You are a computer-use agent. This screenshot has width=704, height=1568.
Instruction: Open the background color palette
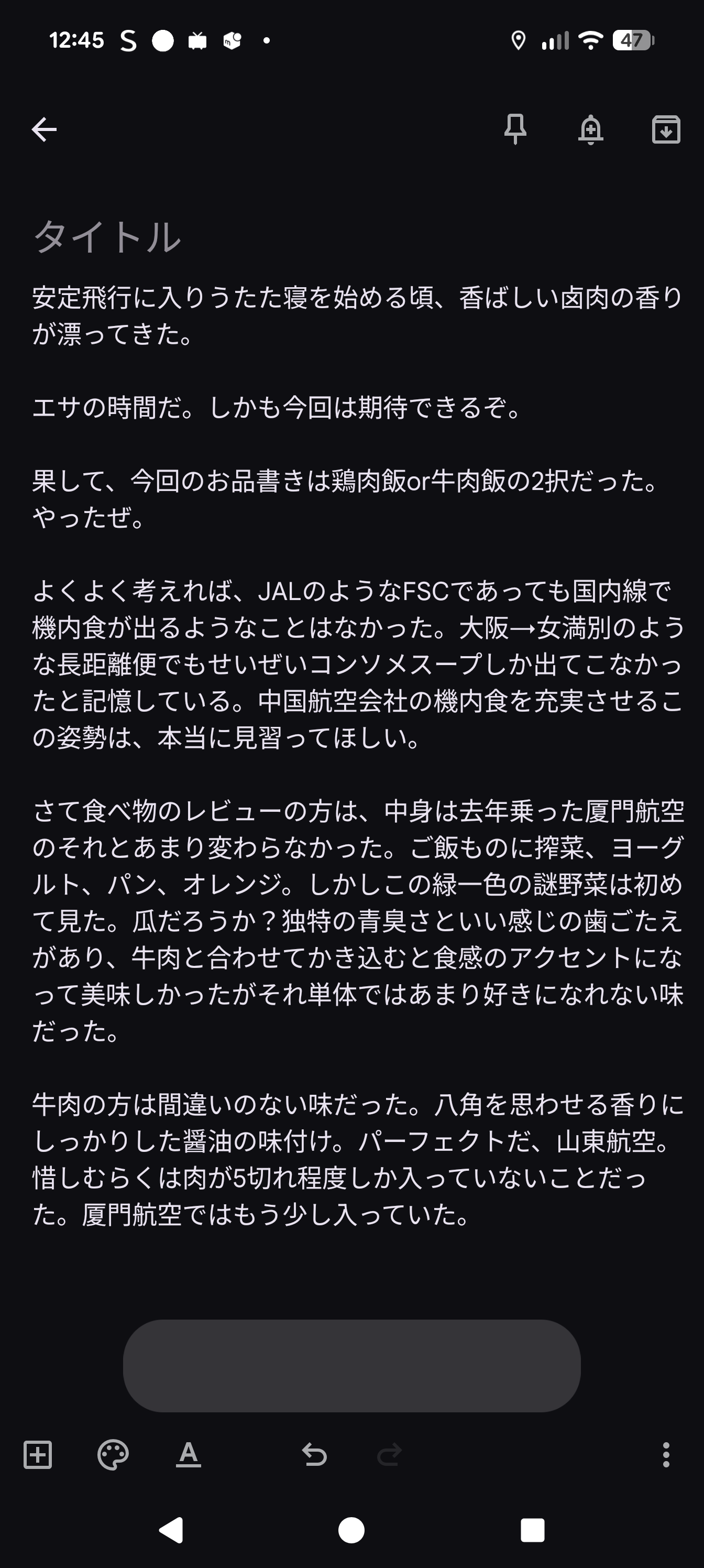113,1455
